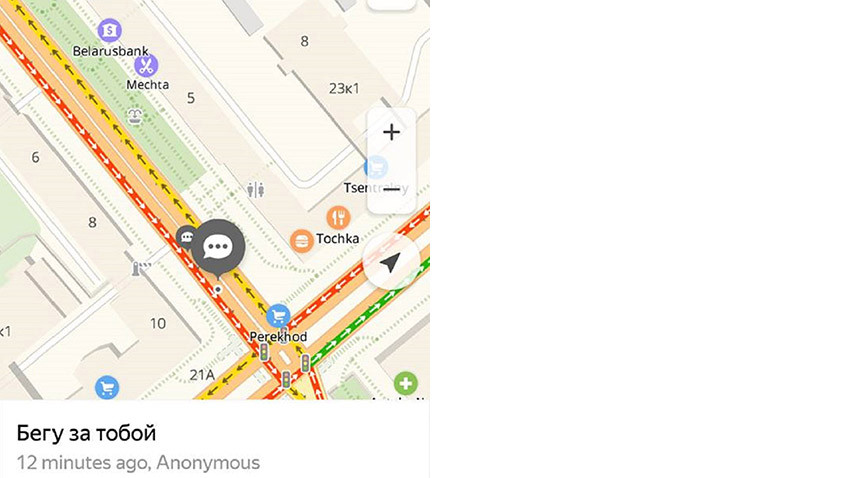Select the shopping cart marker near 21A
Image resolution: width=860 pixels, height=478 pixels.
point(107,388)
